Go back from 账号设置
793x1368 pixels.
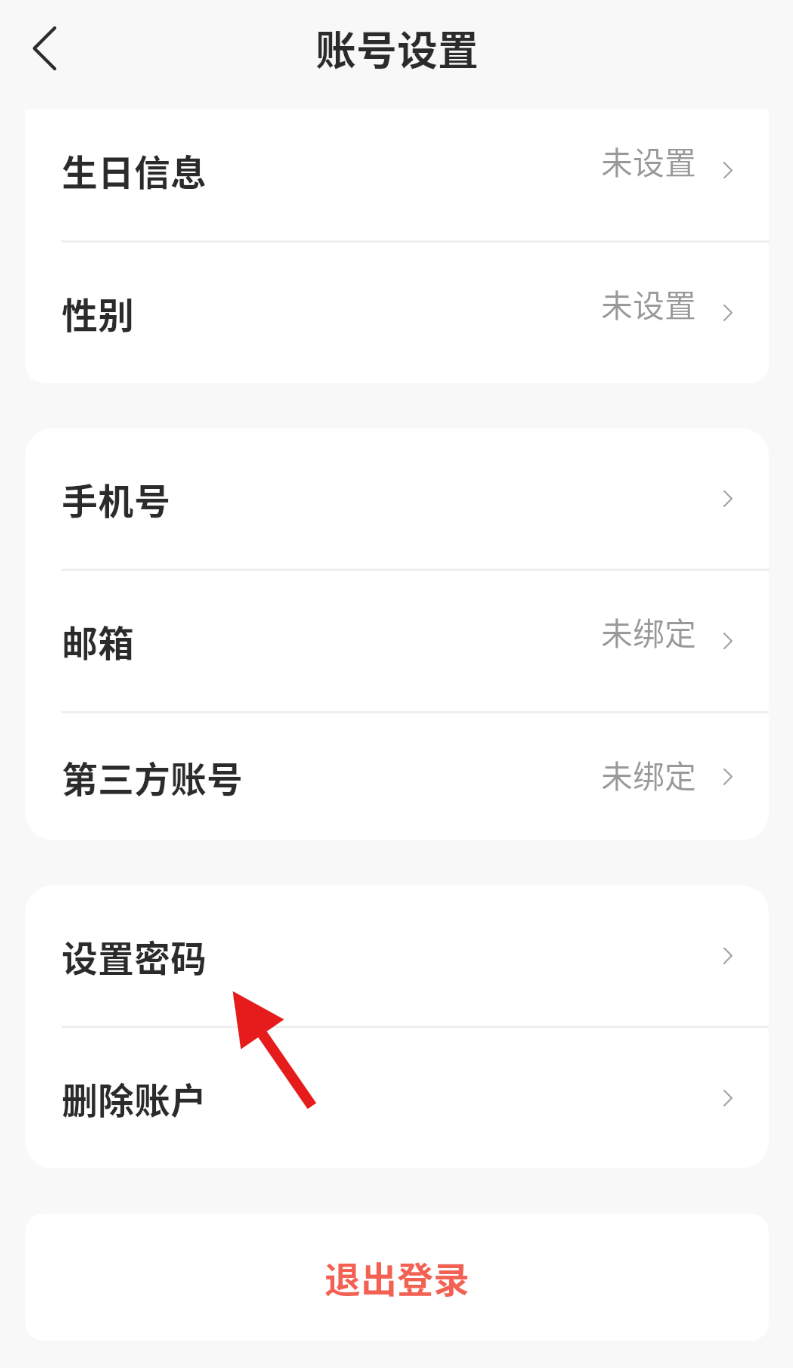tap(45, 49)
